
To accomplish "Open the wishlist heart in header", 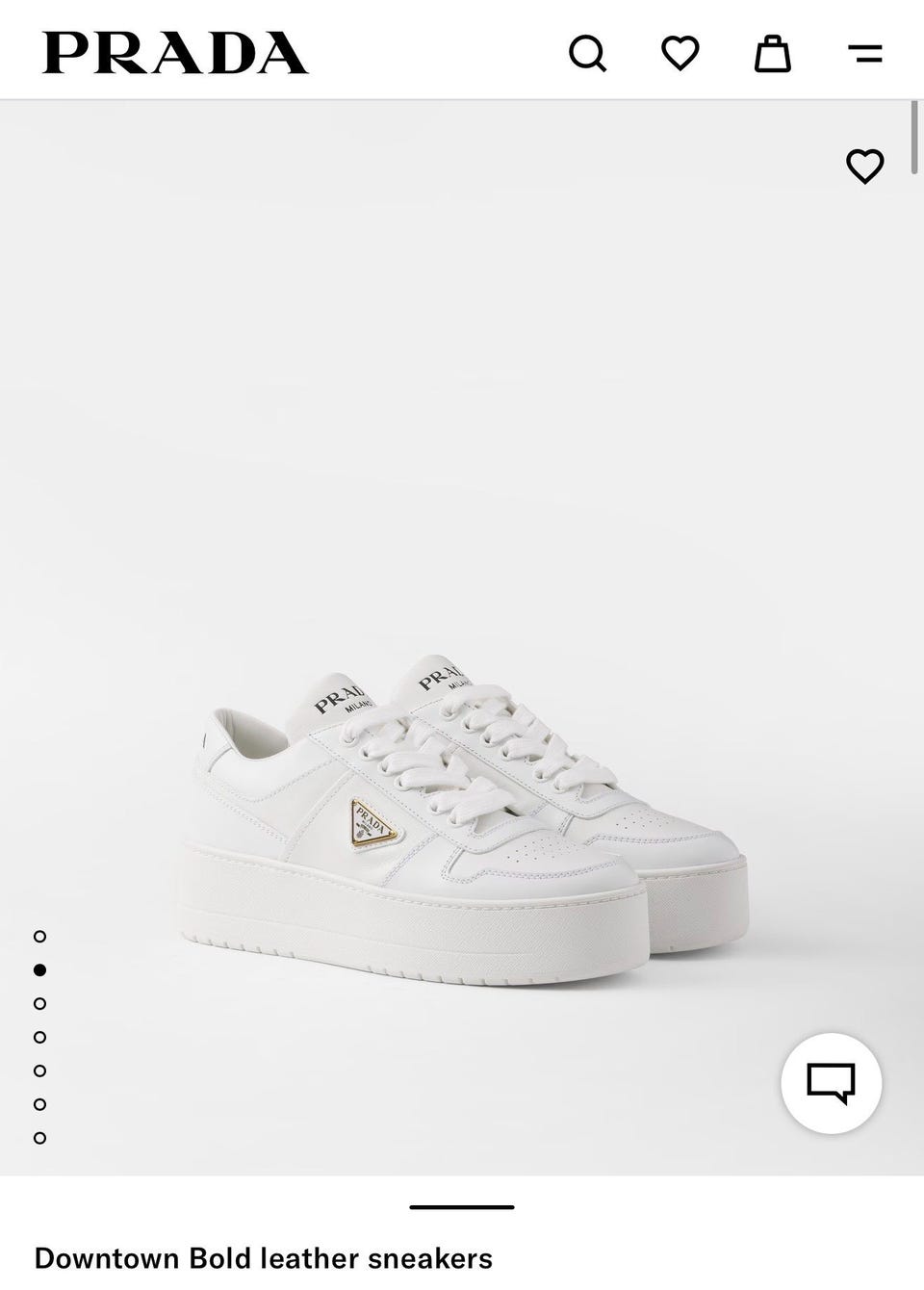I will tap(680, 54).
